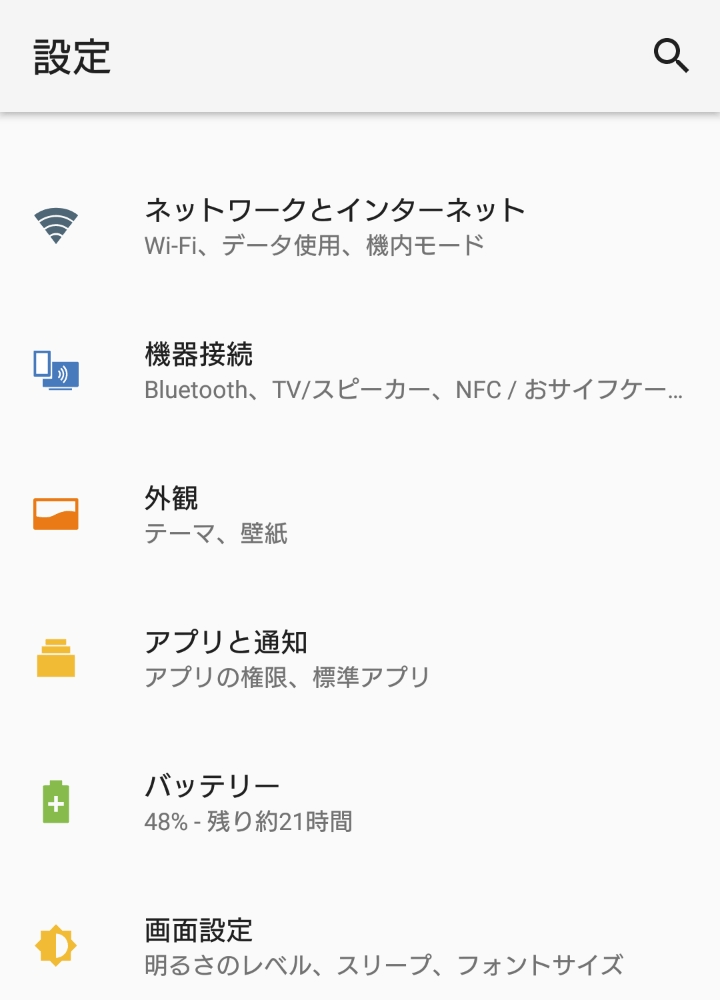
Task: Tap the 設定 title in the header
Action: (x=59, y=57)
